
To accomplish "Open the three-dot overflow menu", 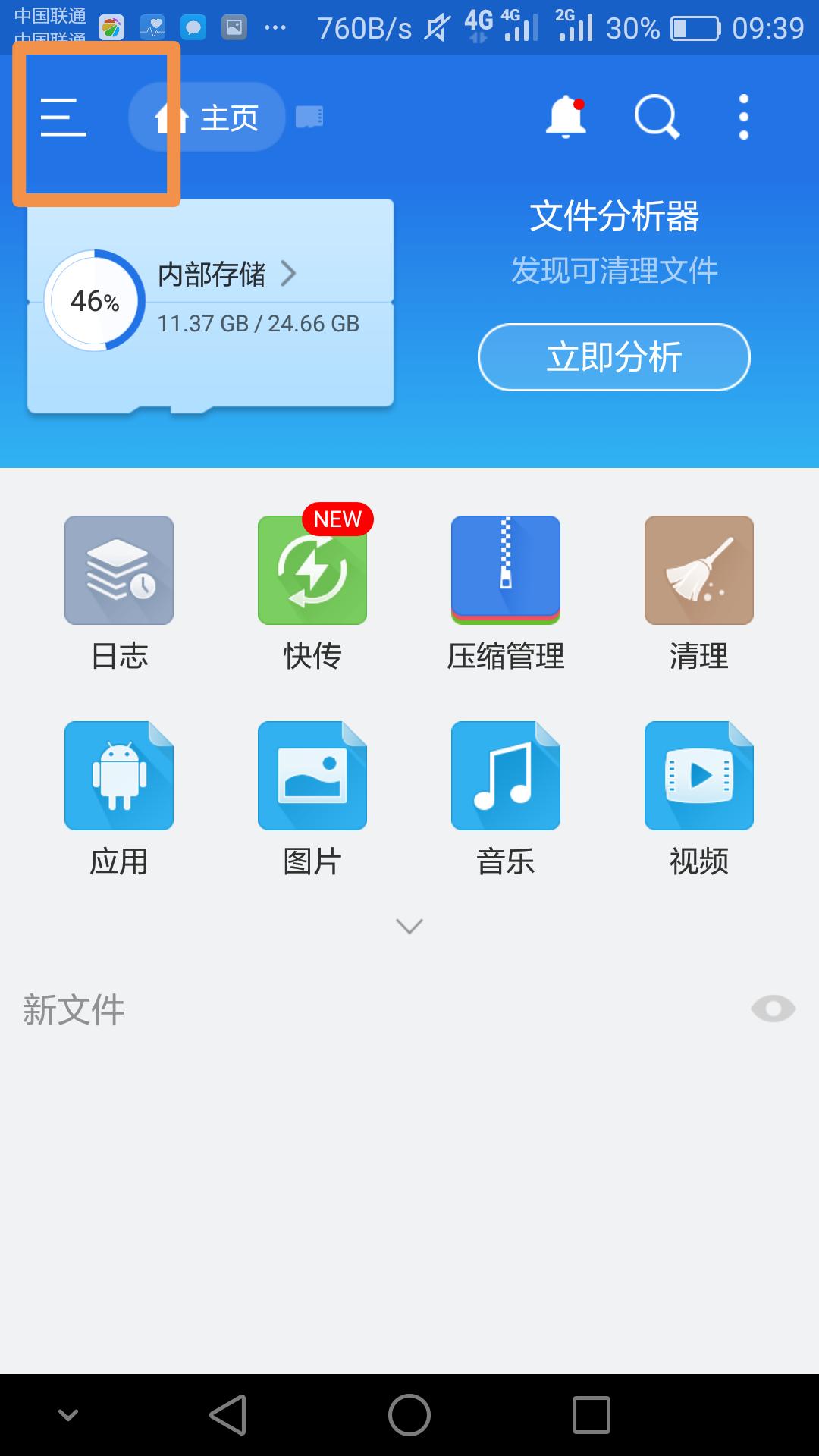I will (x=742, y=118).
